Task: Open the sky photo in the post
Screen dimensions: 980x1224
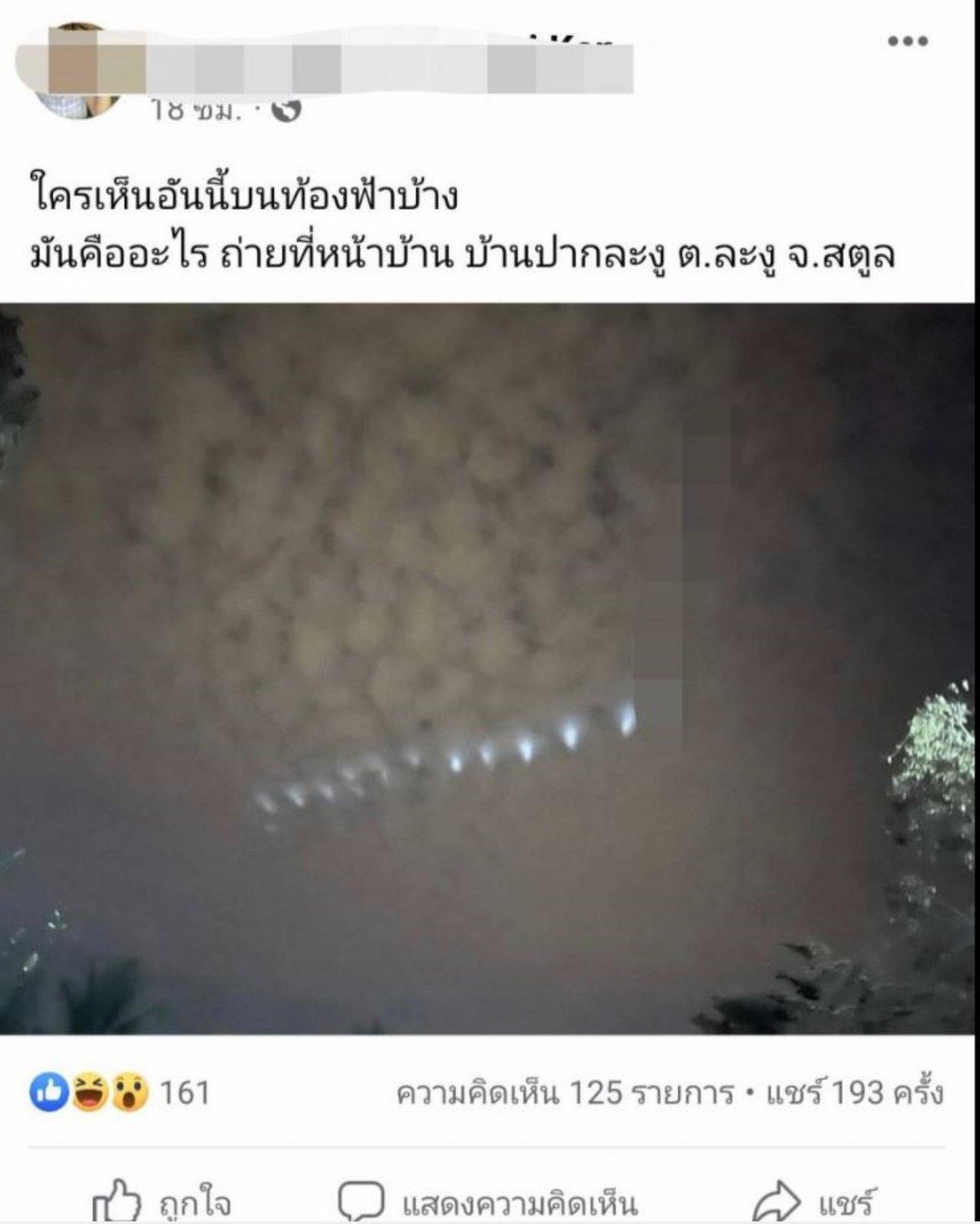Action: point(490,668)
